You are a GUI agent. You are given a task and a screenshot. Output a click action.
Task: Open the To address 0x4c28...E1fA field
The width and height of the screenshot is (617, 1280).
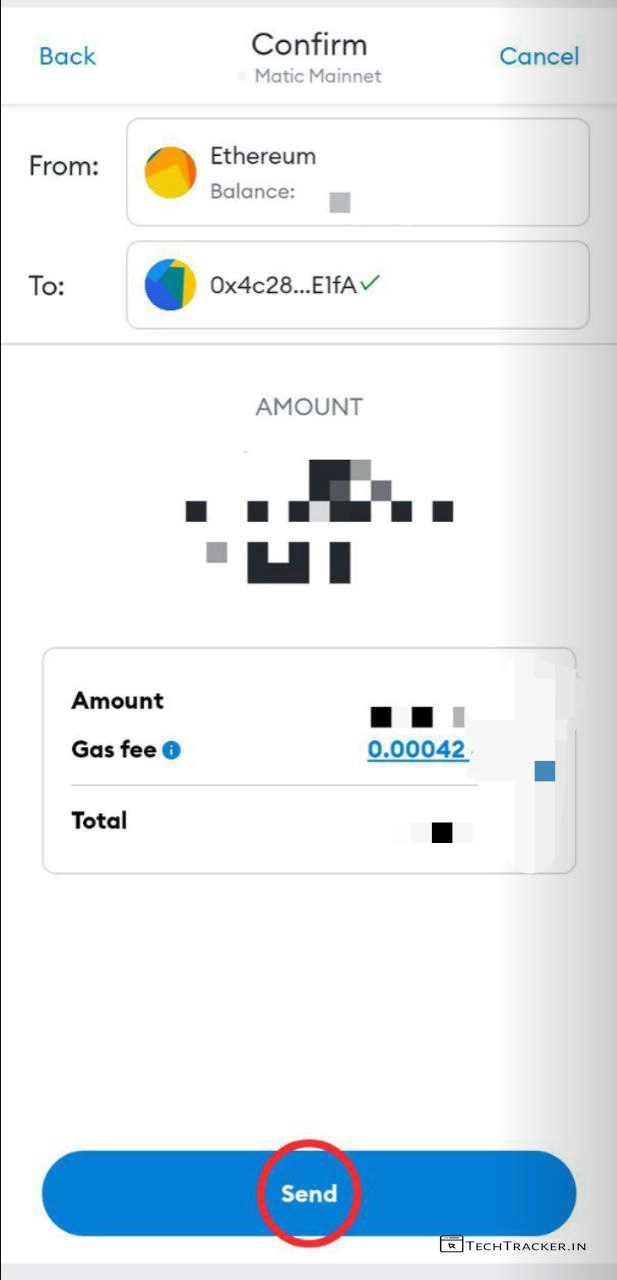(x=357, y=285)
